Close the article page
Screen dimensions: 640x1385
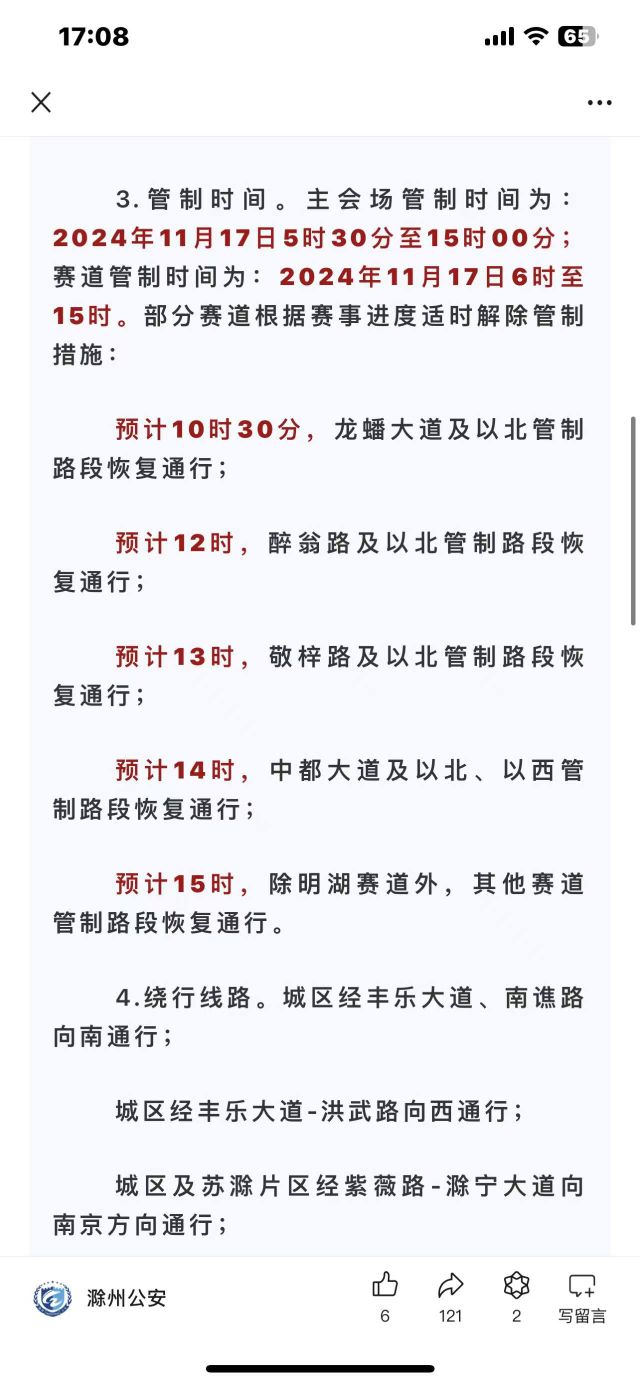41,102
